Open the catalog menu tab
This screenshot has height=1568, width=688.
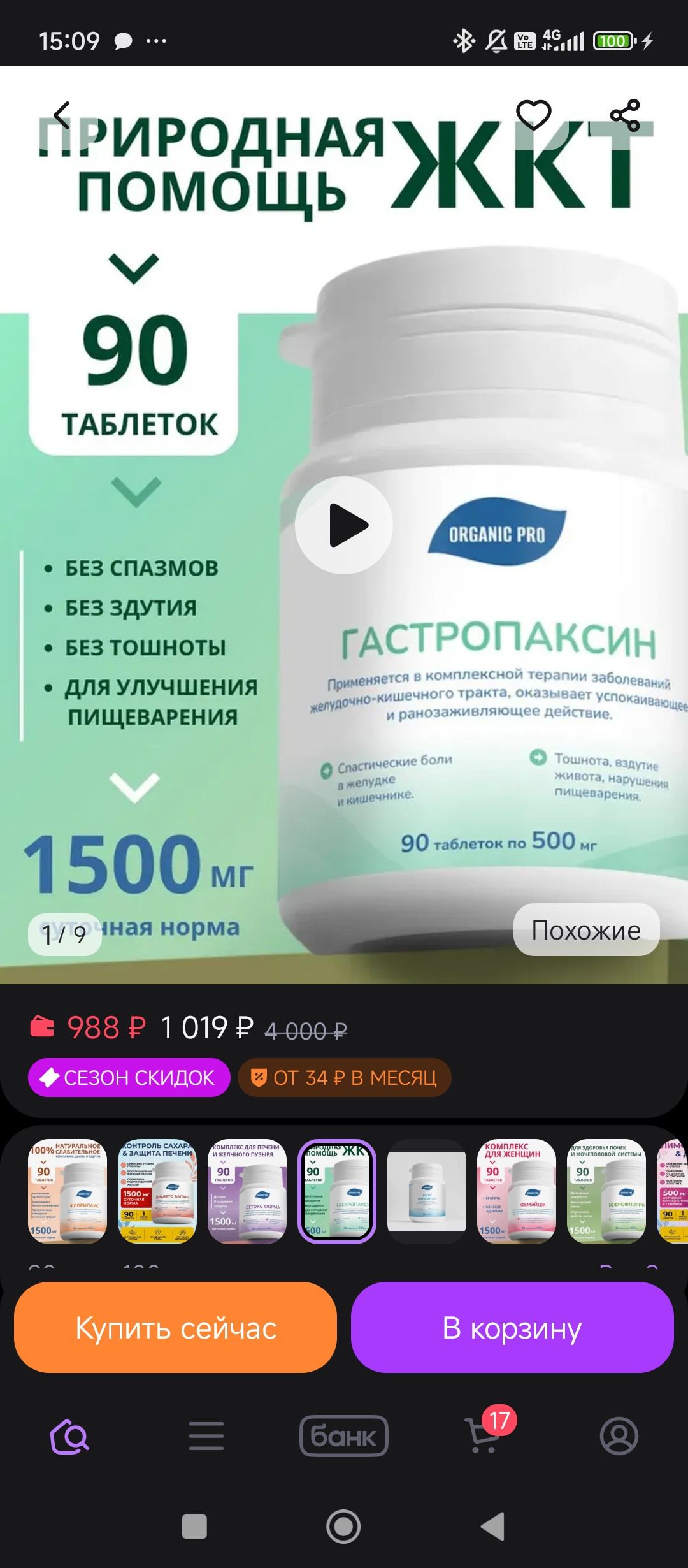[206, 1437]
